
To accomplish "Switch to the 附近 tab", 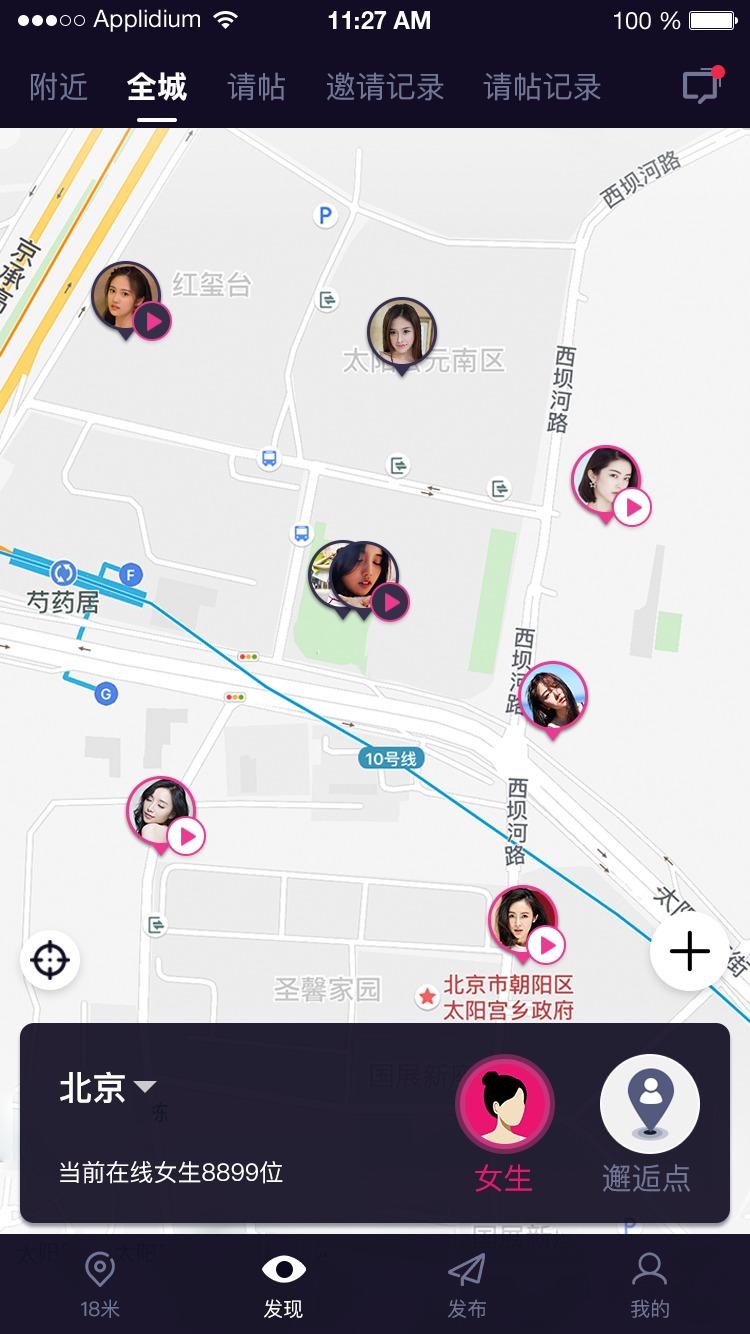I will (x=59, y=87).
